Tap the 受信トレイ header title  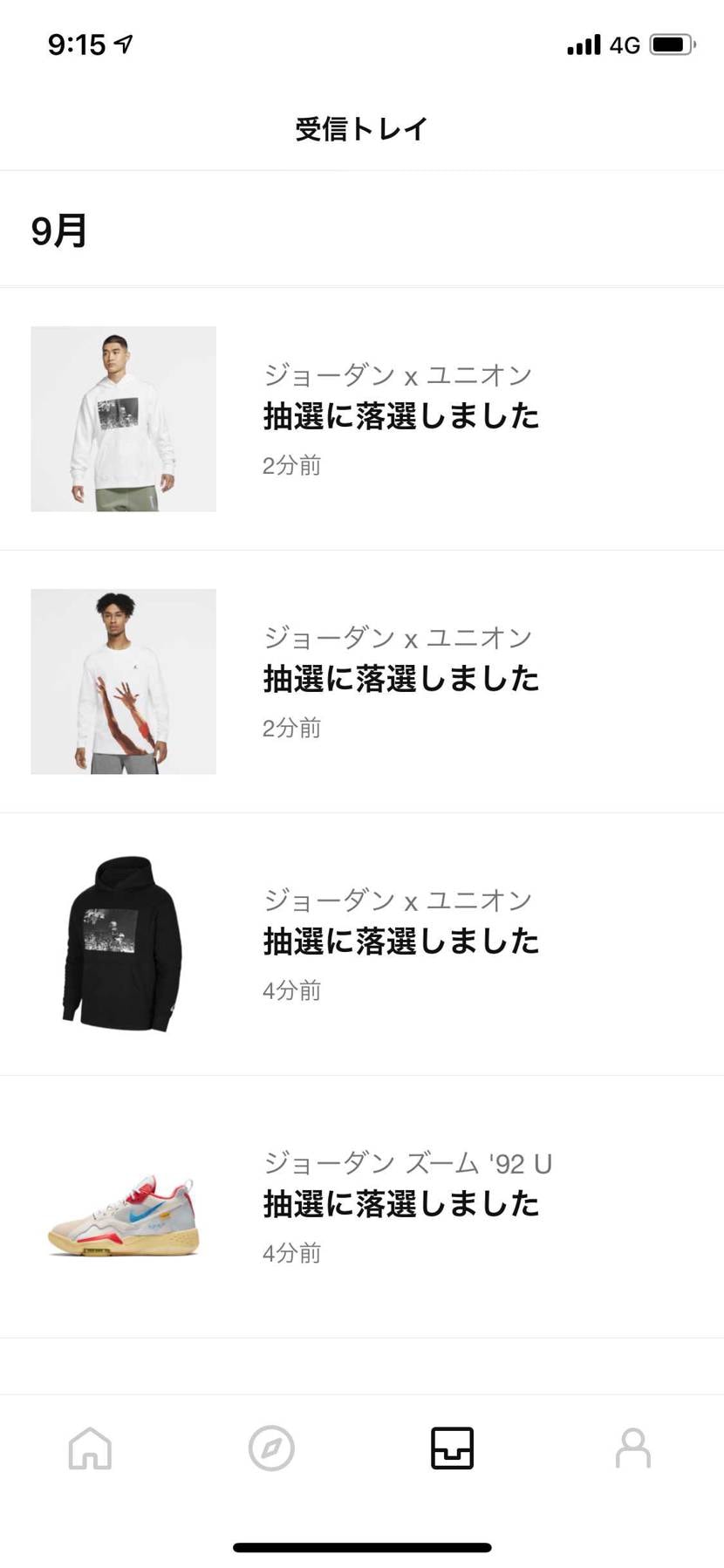pyautogui.click(x=361, y=128)
